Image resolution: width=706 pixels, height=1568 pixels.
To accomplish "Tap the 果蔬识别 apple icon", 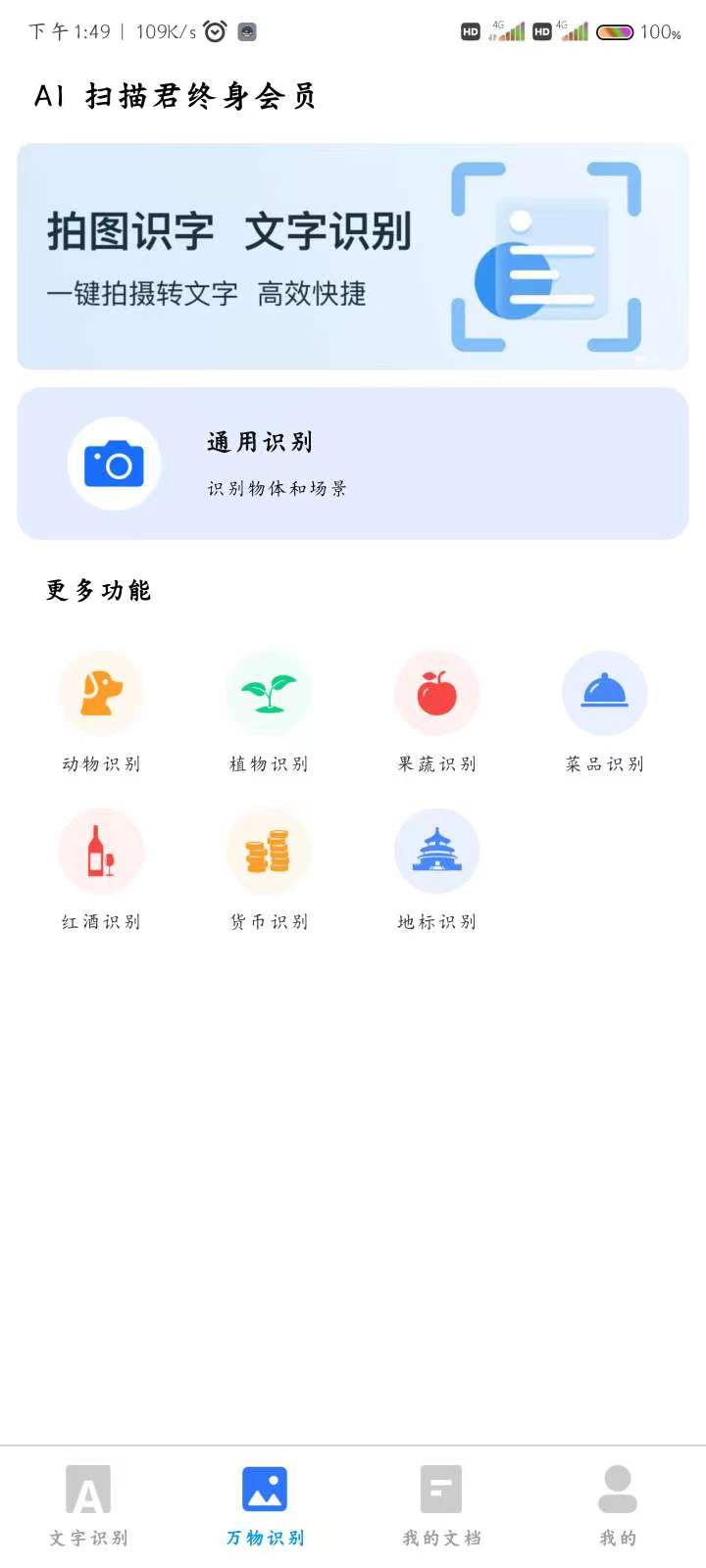I will (436, 692).
